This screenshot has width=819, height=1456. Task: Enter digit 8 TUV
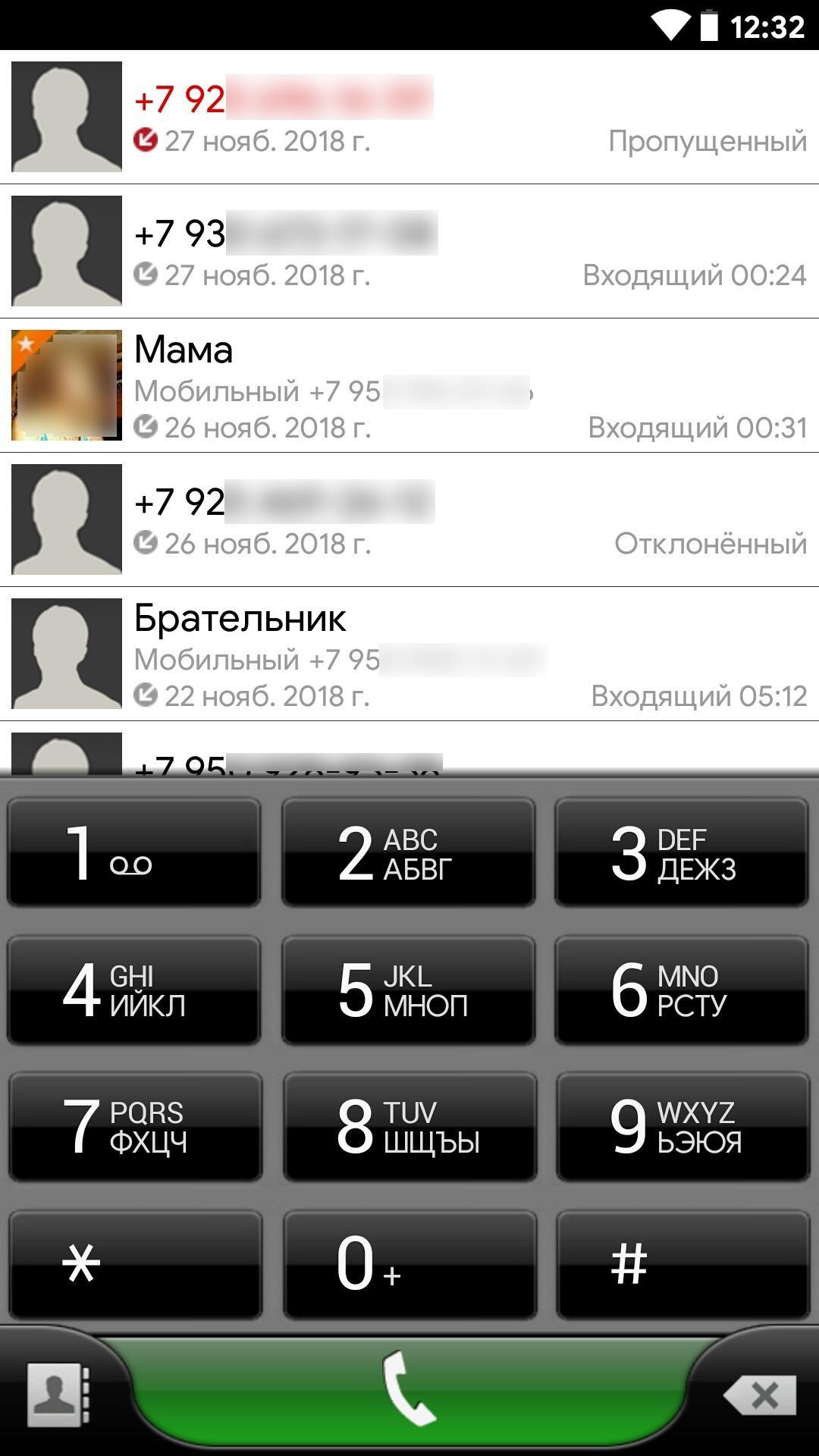pyautogui.click(x=409, y=1126)
